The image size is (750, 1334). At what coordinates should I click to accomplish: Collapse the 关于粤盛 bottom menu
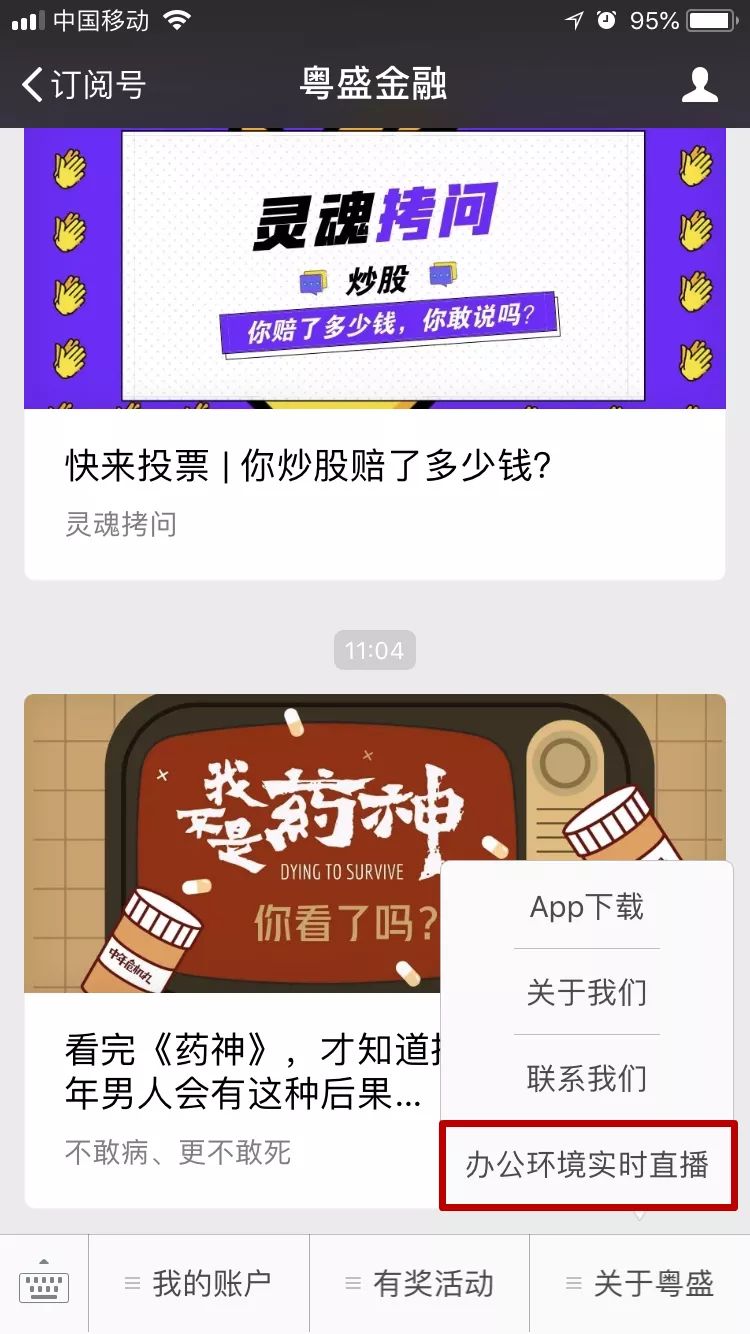[640, 1284]
